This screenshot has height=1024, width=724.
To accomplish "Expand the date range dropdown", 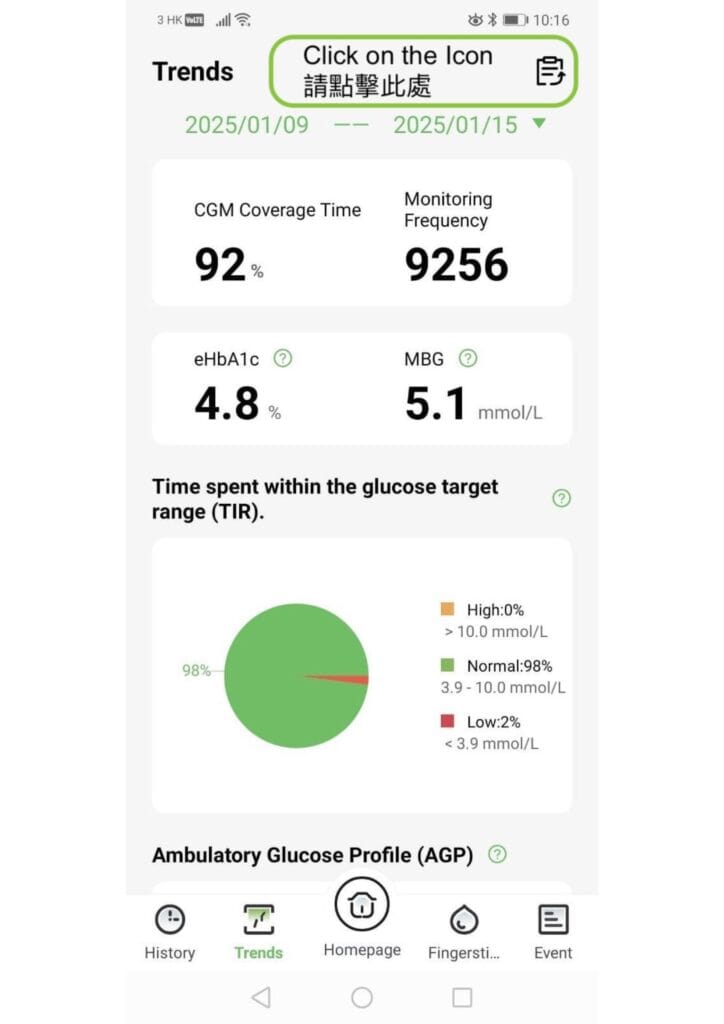I will (x=540, y=124).
